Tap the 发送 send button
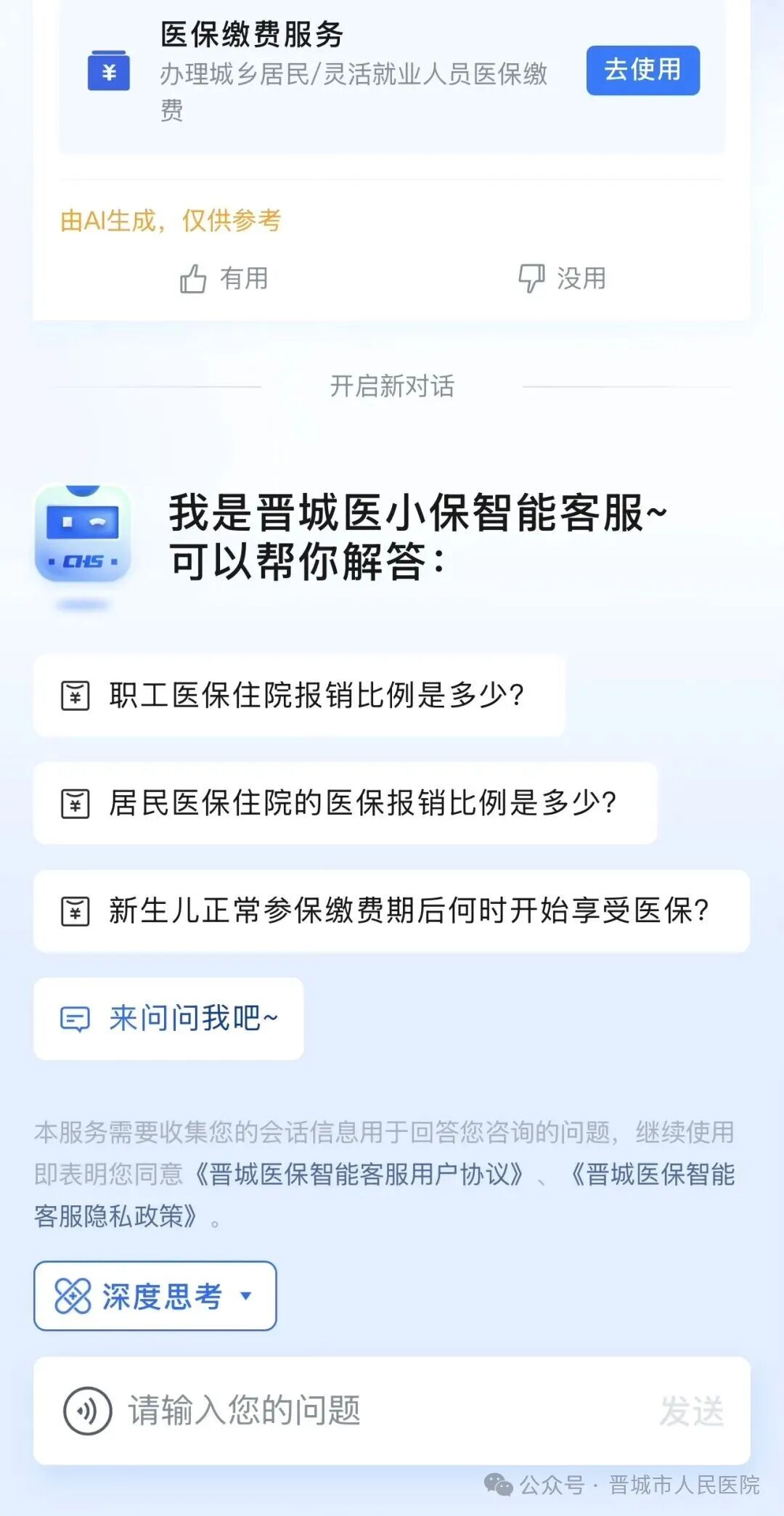 coord(691,1411)
